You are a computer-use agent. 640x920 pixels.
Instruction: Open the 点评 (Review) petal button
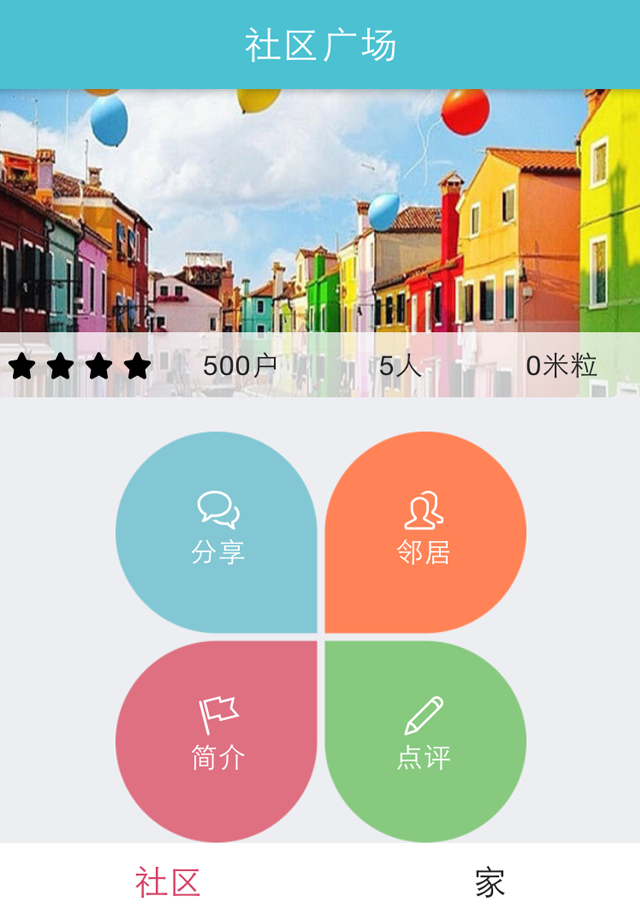[x=424, y=741]
